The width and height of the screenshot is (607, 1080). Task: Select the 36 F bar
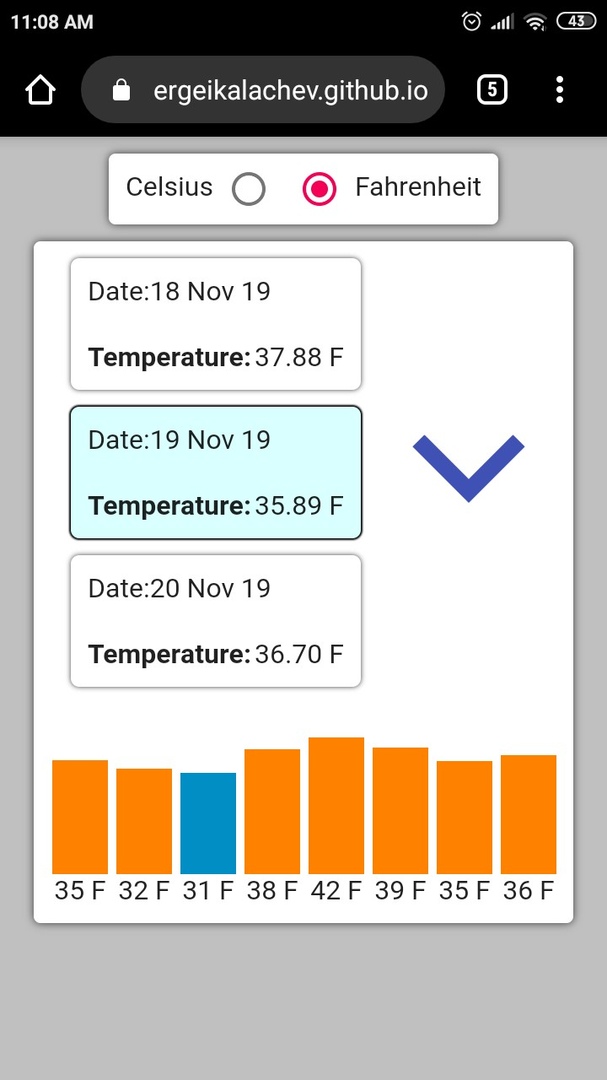(528, 814)
